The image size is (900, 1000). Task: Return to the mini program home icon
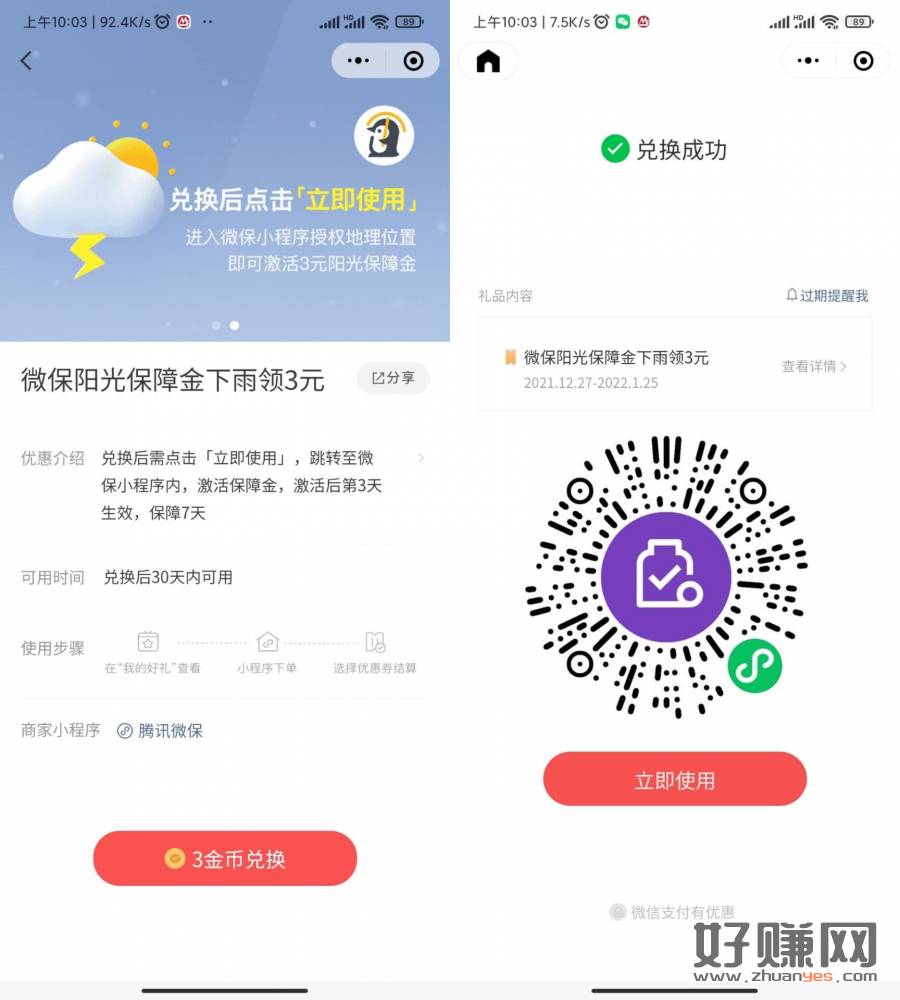point(488,61)
